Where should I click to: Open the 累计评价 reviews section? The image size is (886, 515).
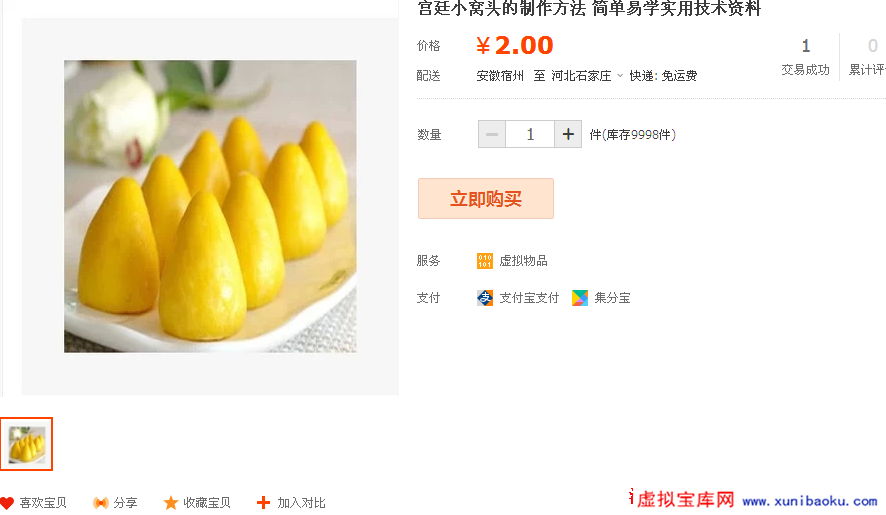[x=867, y=58]
